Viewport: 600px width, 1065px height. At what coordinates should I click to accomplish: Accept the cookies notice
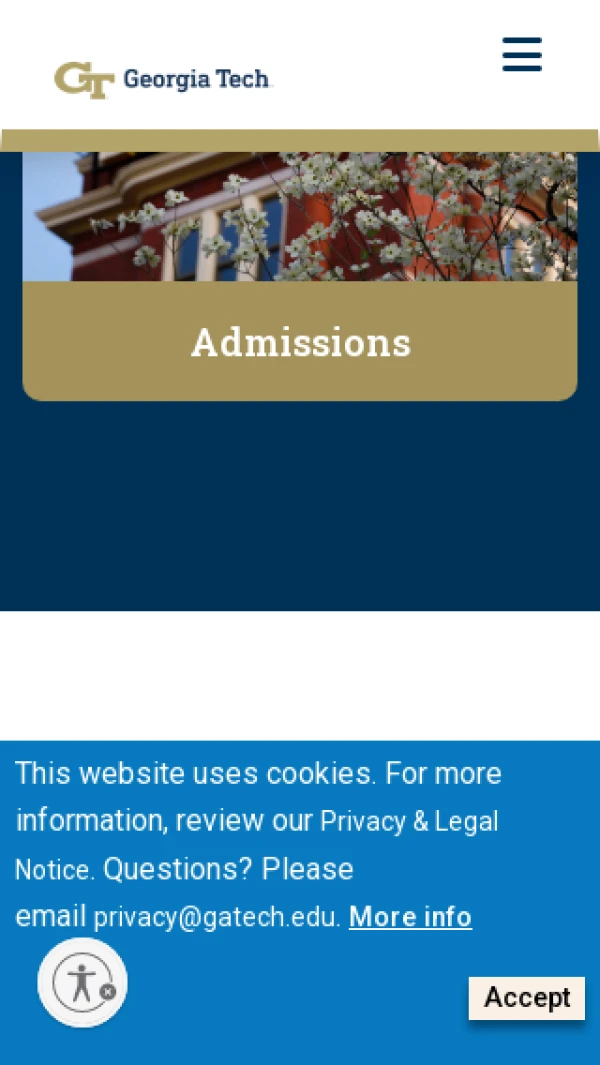point(526,997)
